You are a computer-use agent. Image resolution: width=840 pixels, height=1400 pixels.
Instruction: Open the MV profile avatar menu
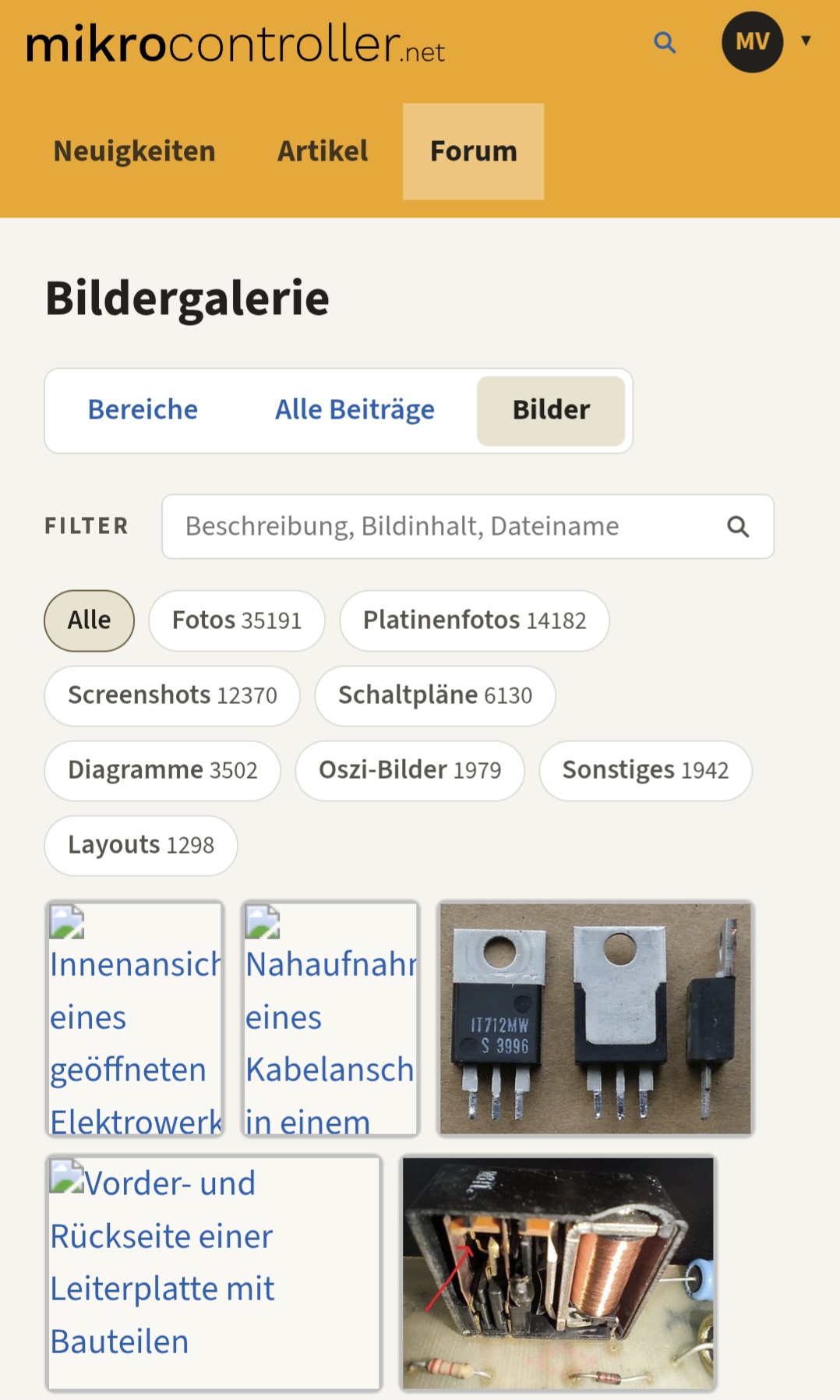tap(752, 42)
